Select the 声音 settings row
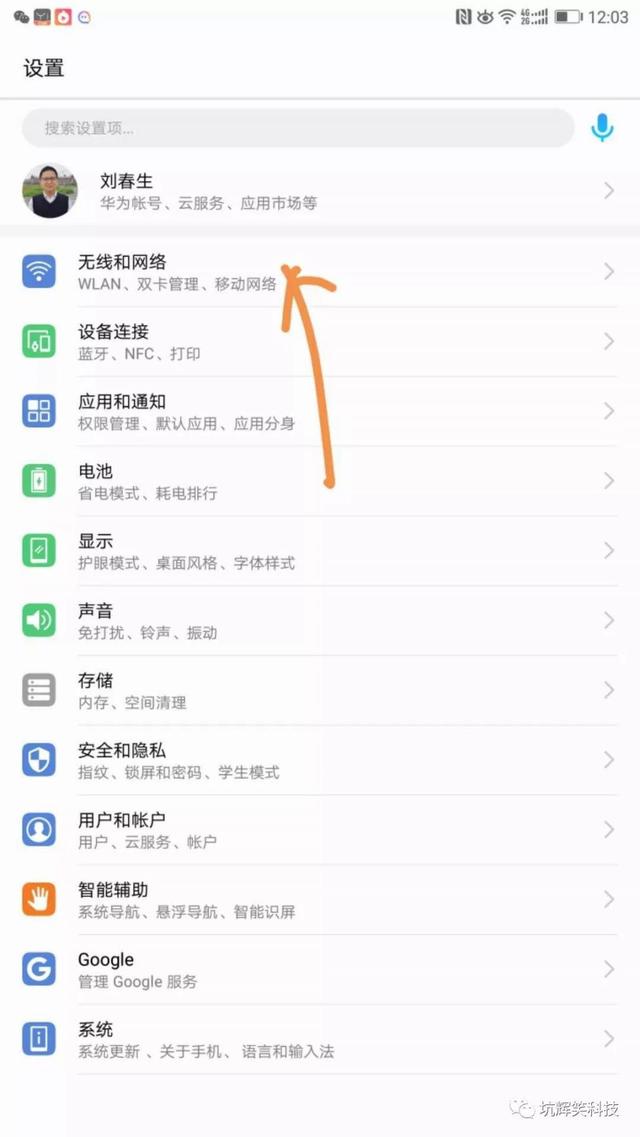 [320, 621]
